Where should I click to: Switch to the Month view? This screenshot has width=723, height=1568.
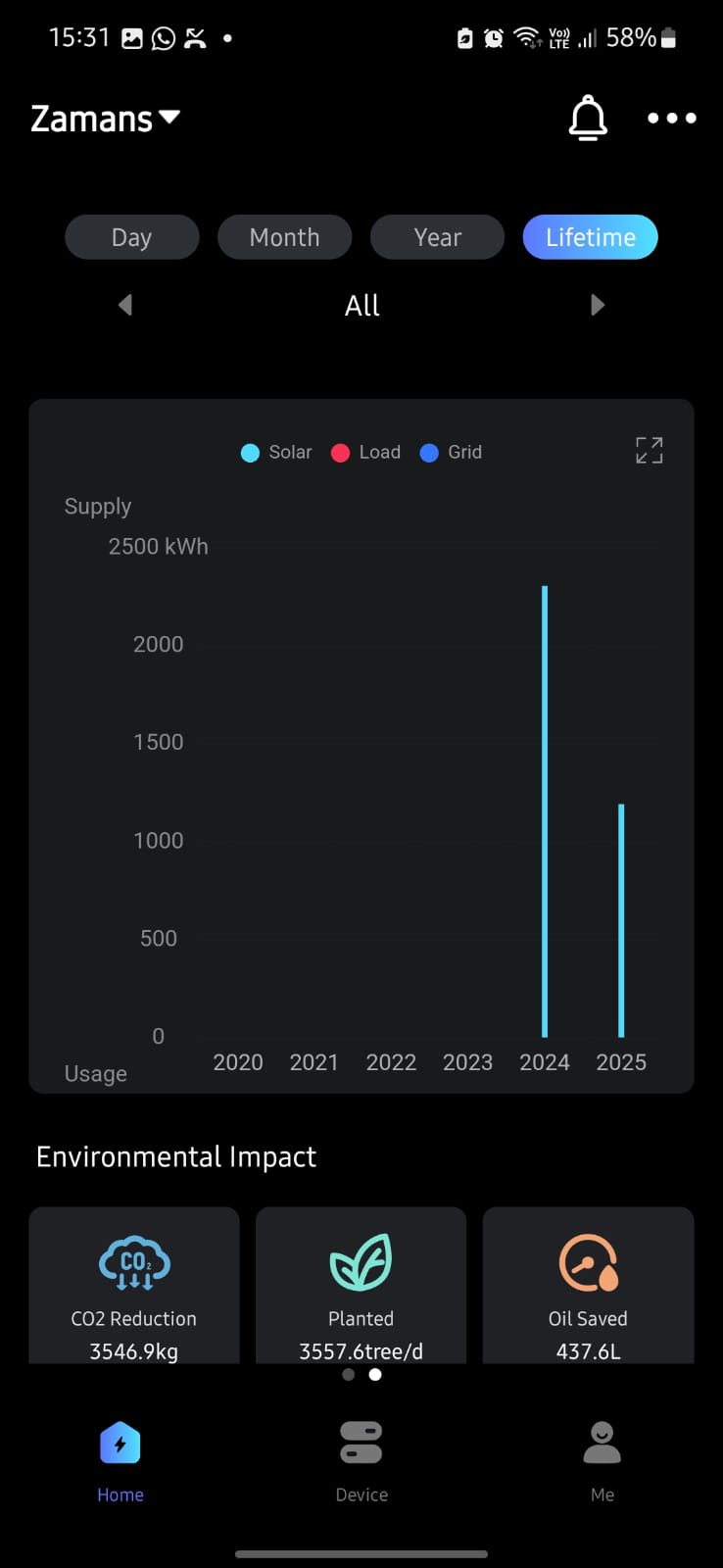click(x=284, y=237)
